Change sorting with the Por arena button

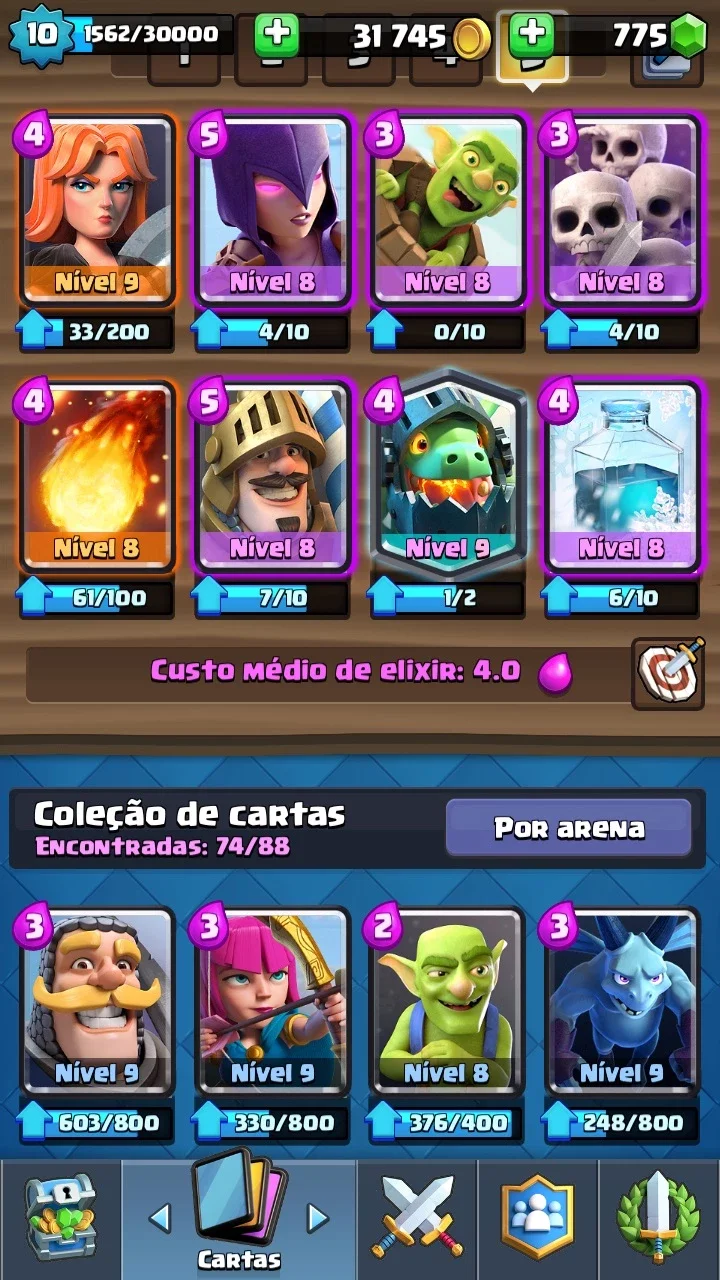pos(569,827)
